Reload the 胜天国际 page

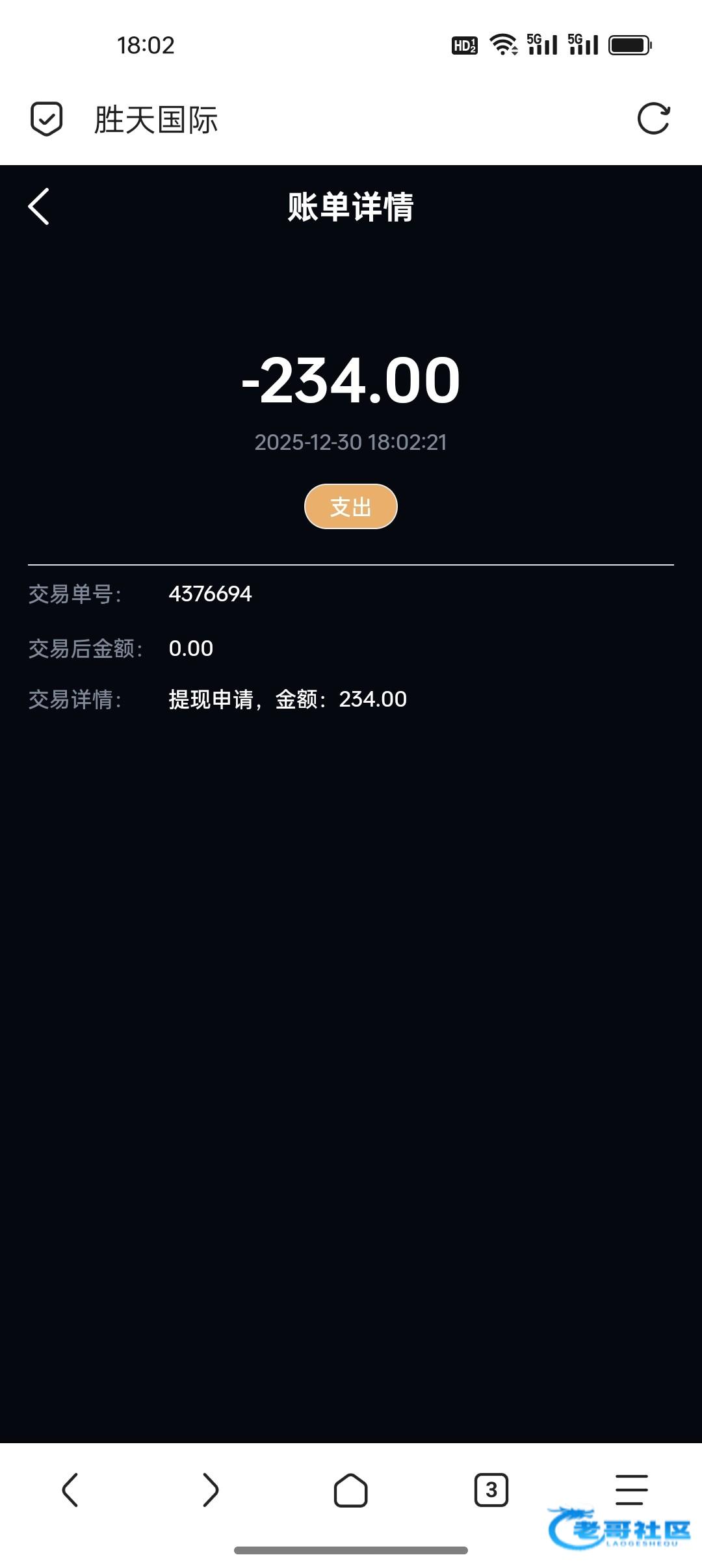[x=653, y=119]
